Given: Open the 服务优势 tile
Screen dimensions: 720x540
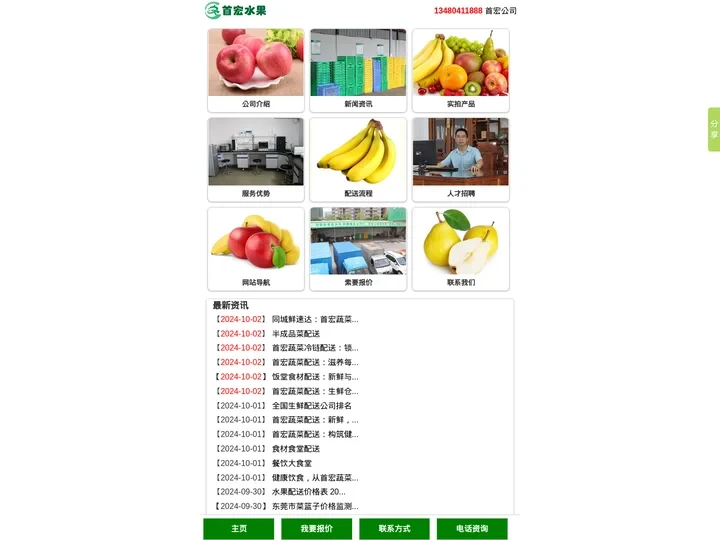Looking at the screenshot, I should (x=255, y=159).
